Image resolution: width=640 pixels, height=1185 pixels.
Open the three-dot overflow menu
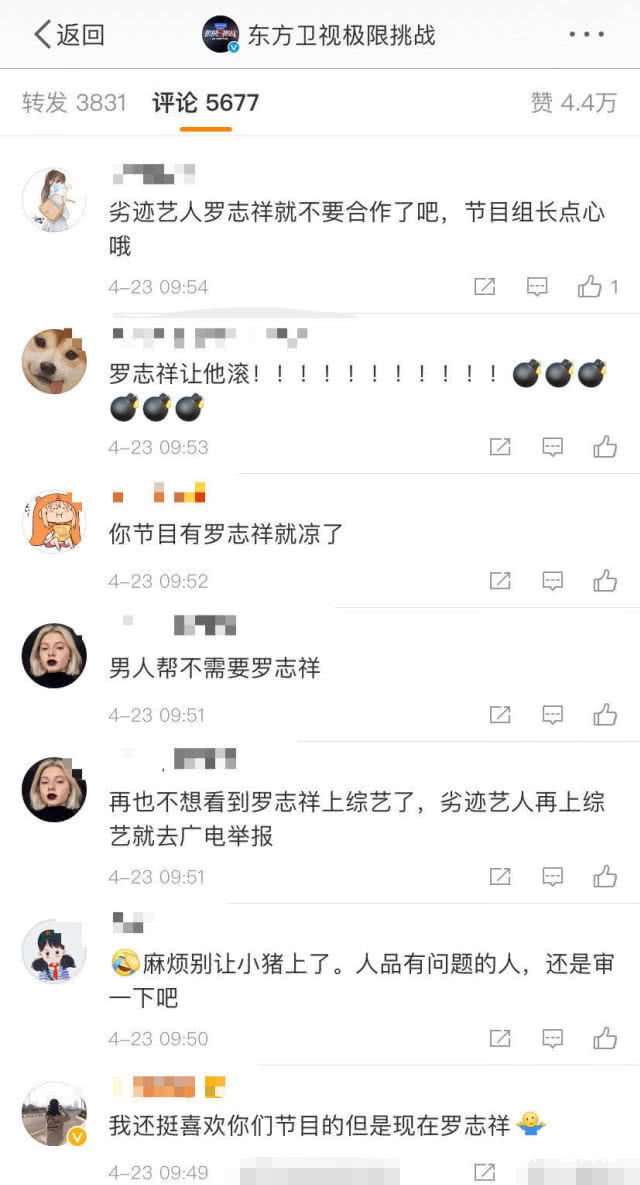tap(586, 34)
